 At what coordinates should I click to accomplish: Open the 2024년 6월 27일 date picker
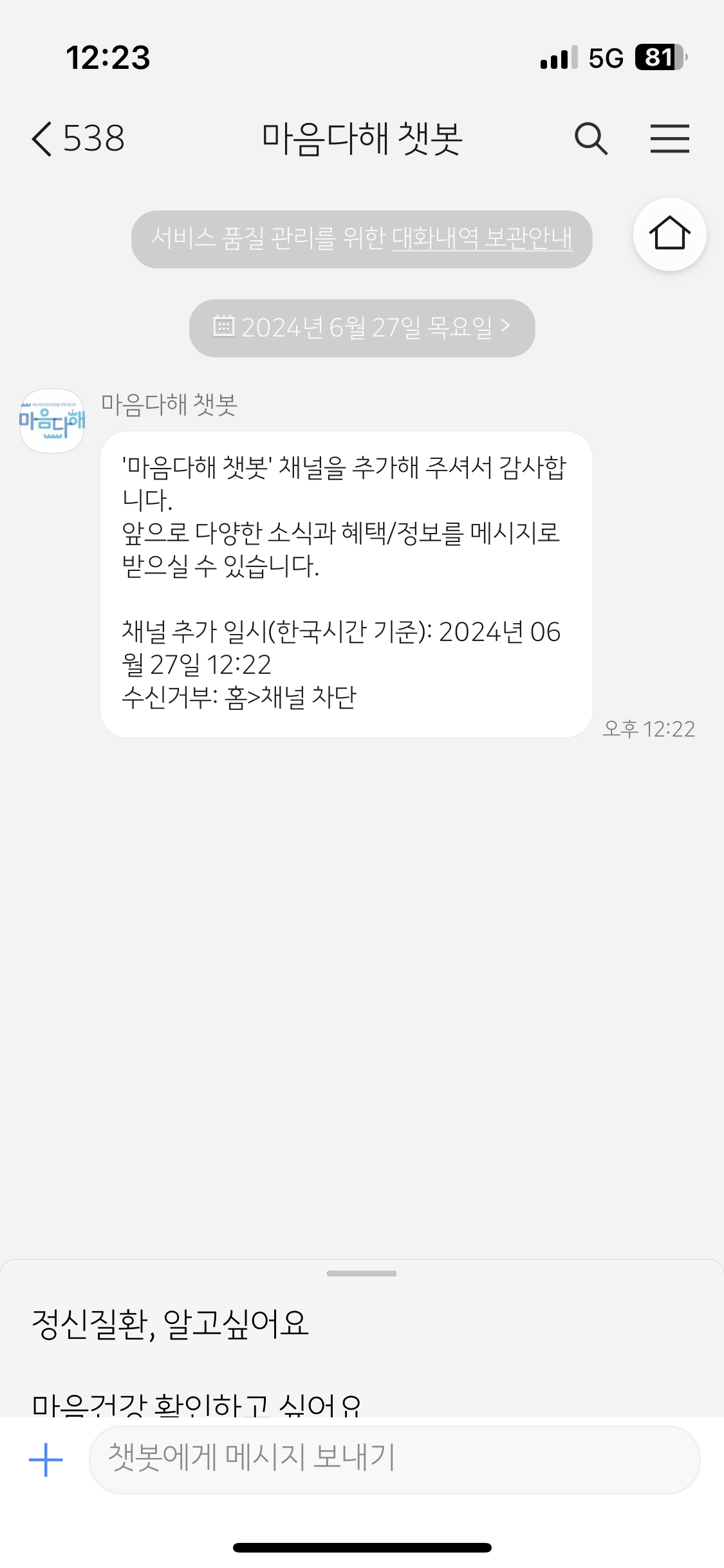362,328
